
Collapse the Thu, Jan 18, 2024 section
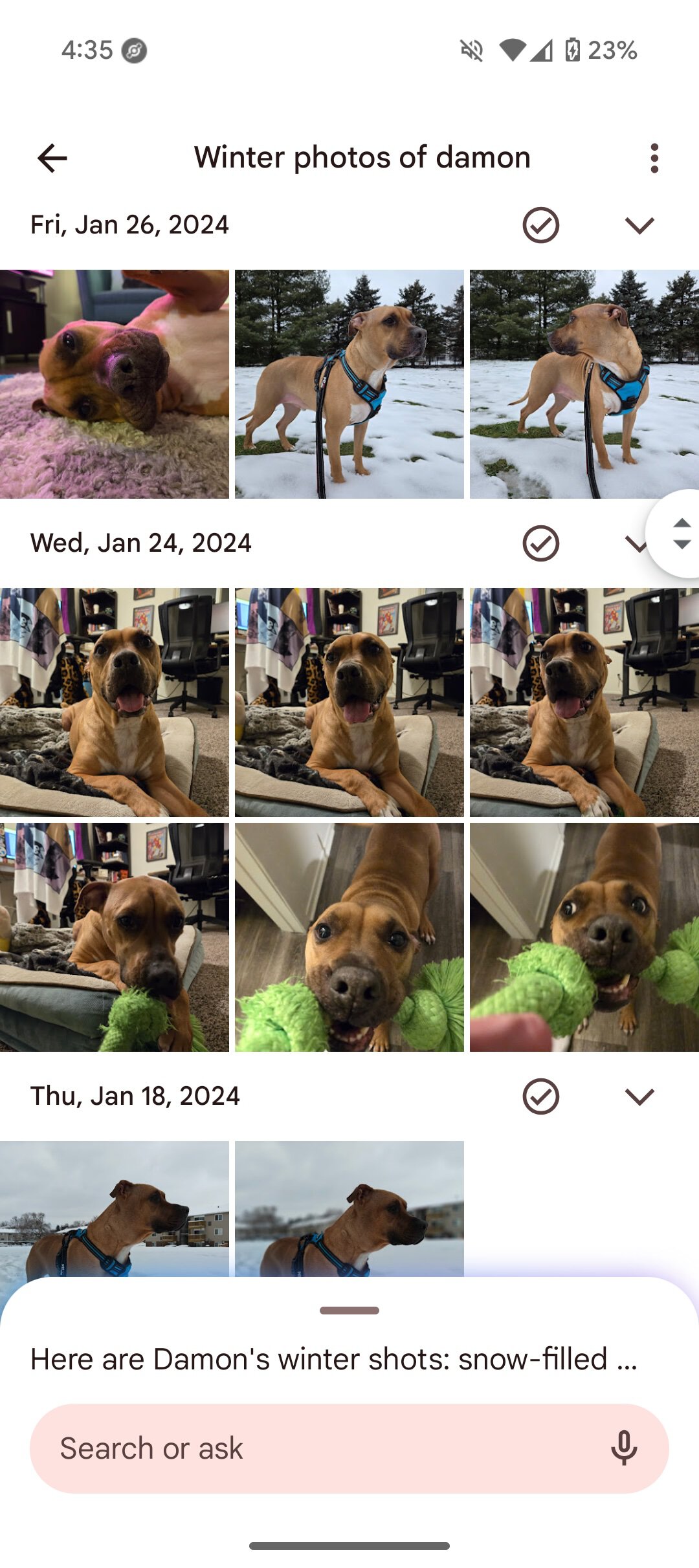[x=639, y=1096]
